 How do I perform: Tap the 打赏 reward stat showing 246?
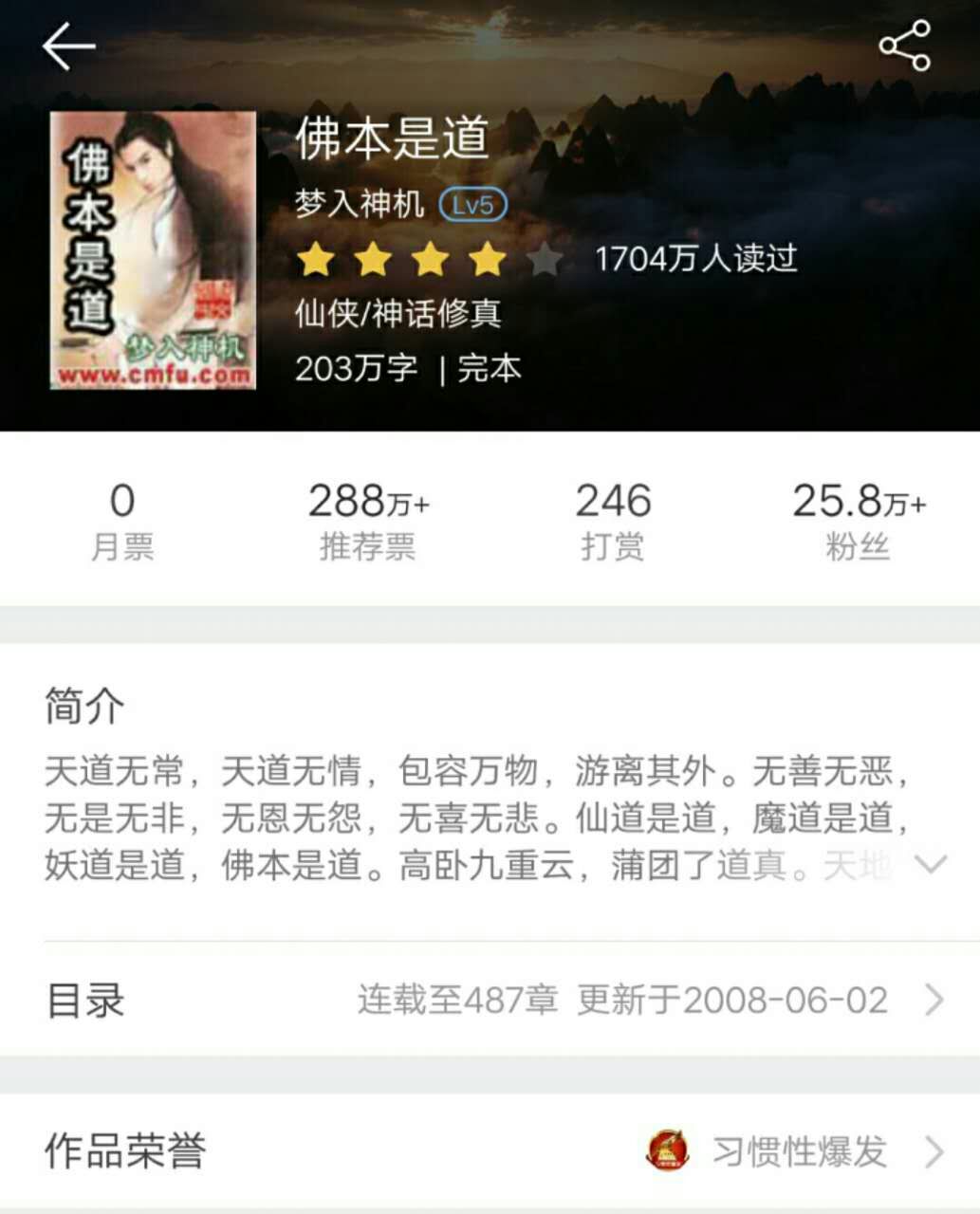(612, 515)
